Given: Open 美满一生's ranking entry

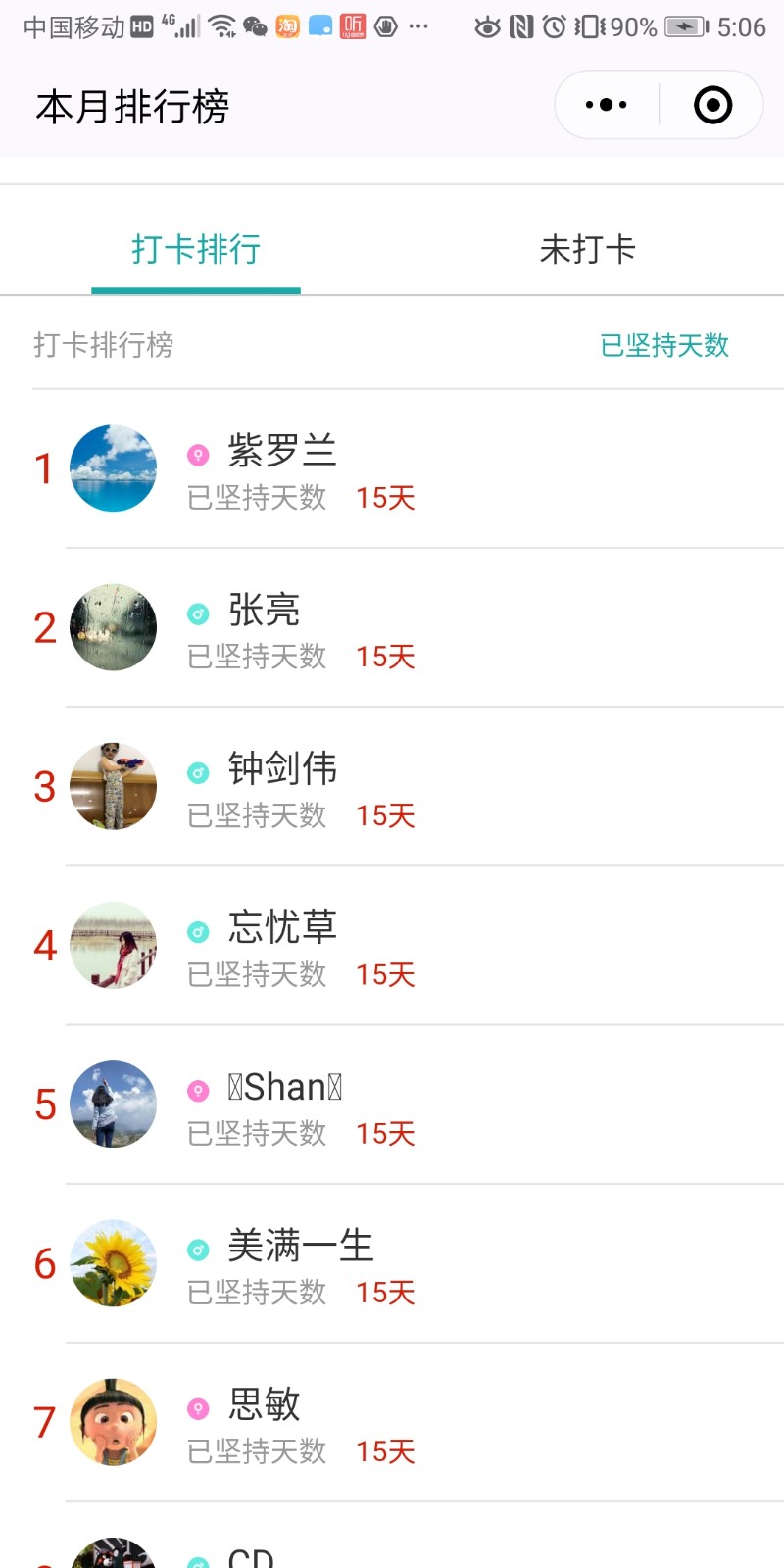Looking at the screenshot, I should point(392,1263).
